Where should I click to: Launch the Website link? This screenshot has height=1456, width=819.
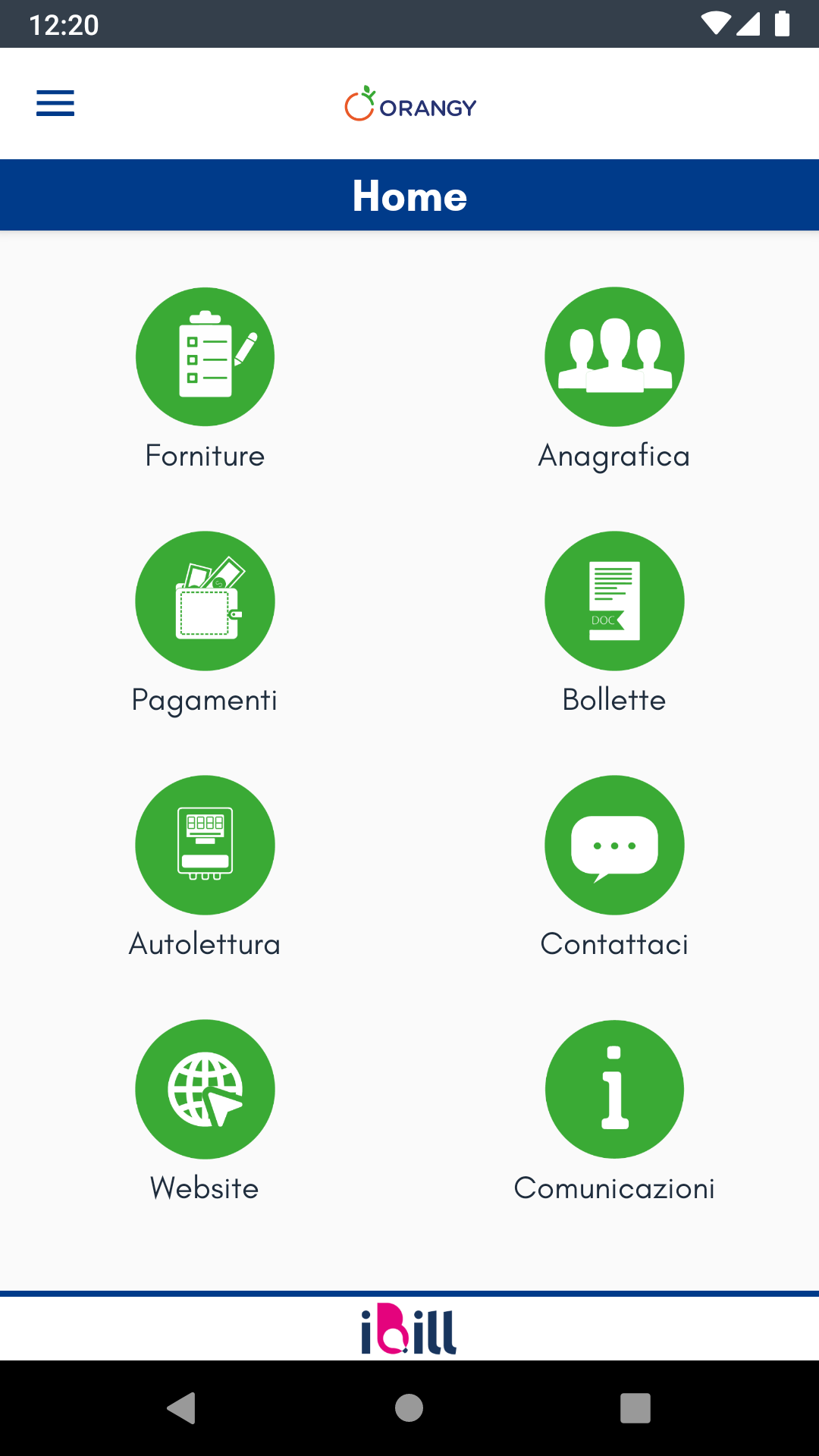click(x=205, y=1089)
